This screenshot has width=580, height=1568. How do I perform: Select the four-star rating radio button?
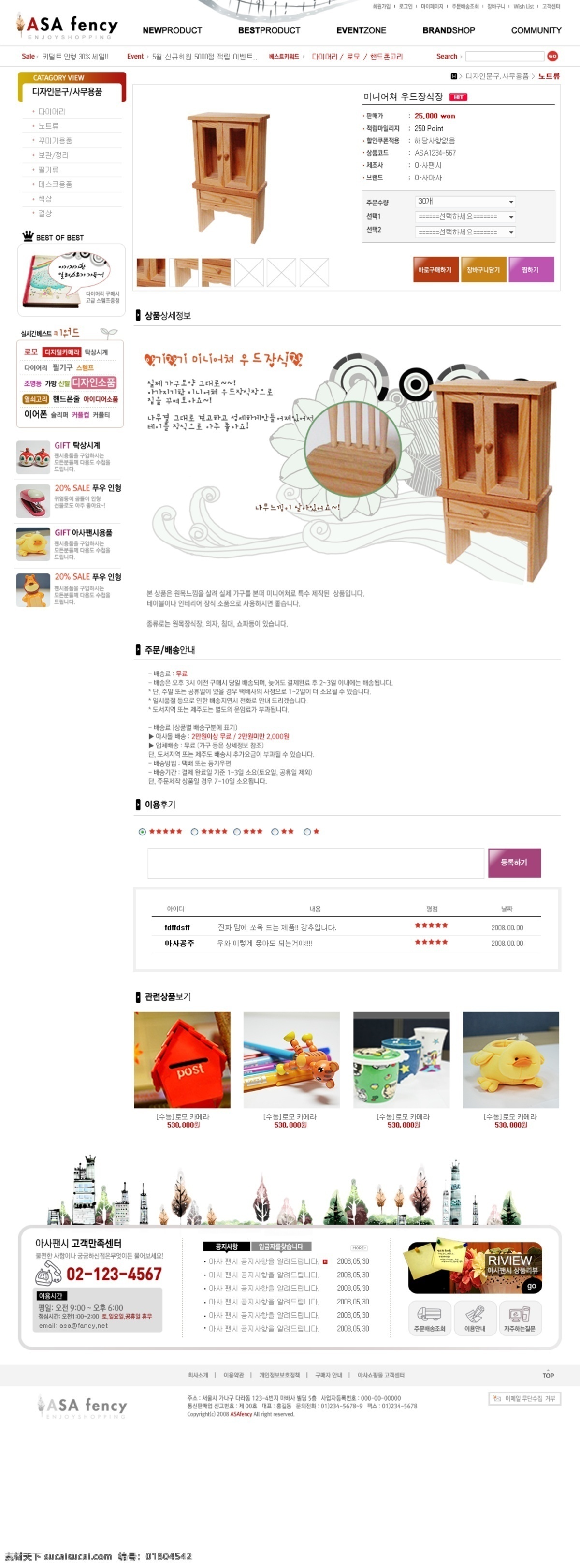(195, 832)
